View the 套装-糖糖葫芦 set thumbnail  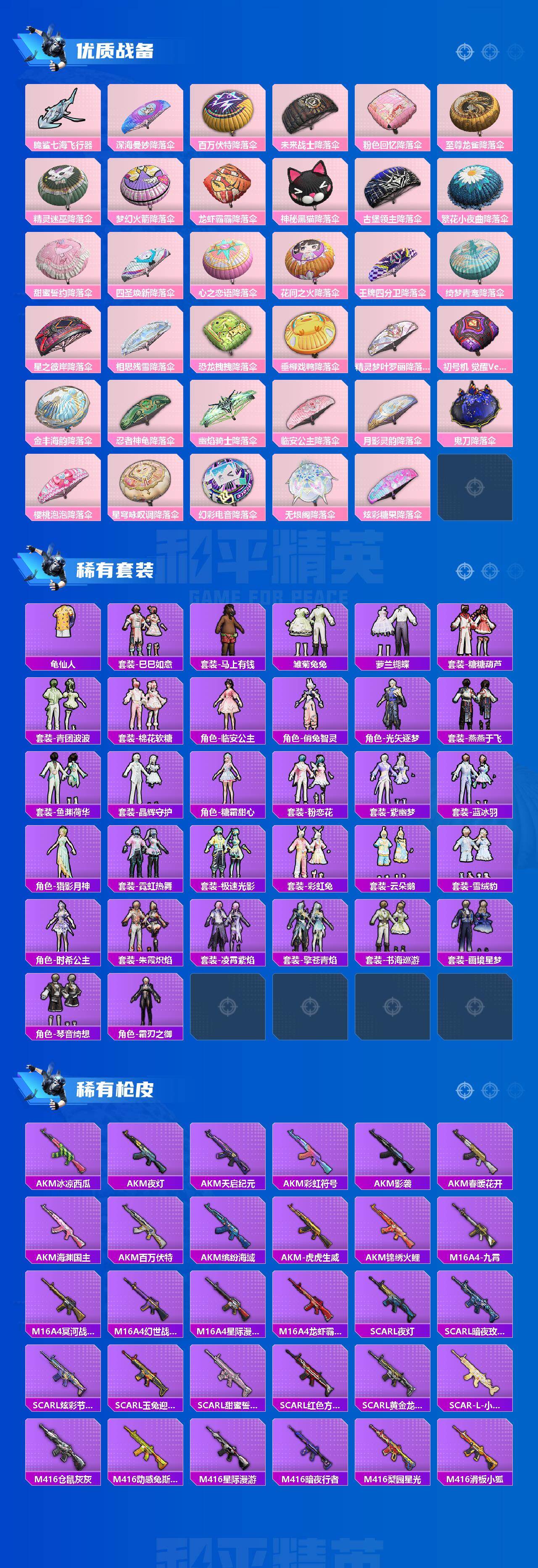474,630
